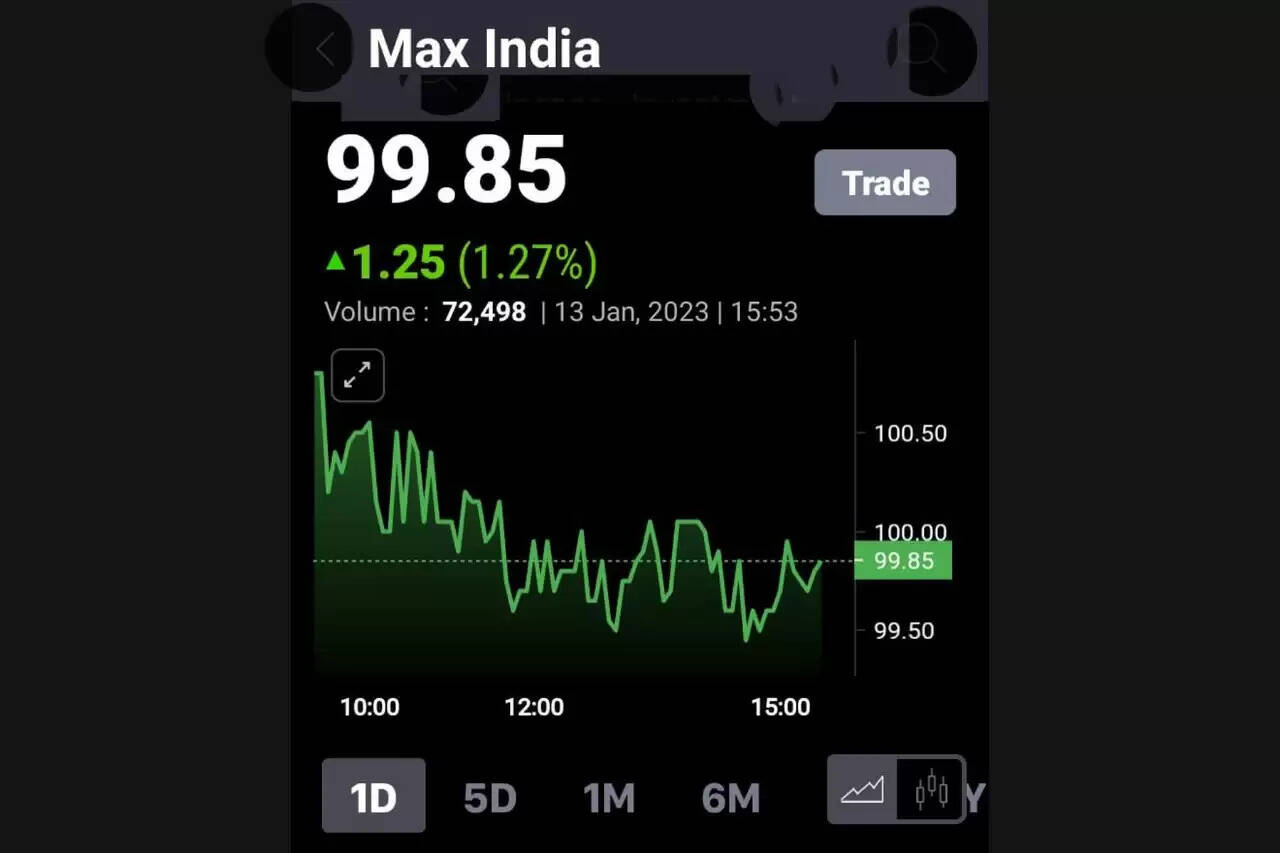Switch to line chart view

(862, 791)
